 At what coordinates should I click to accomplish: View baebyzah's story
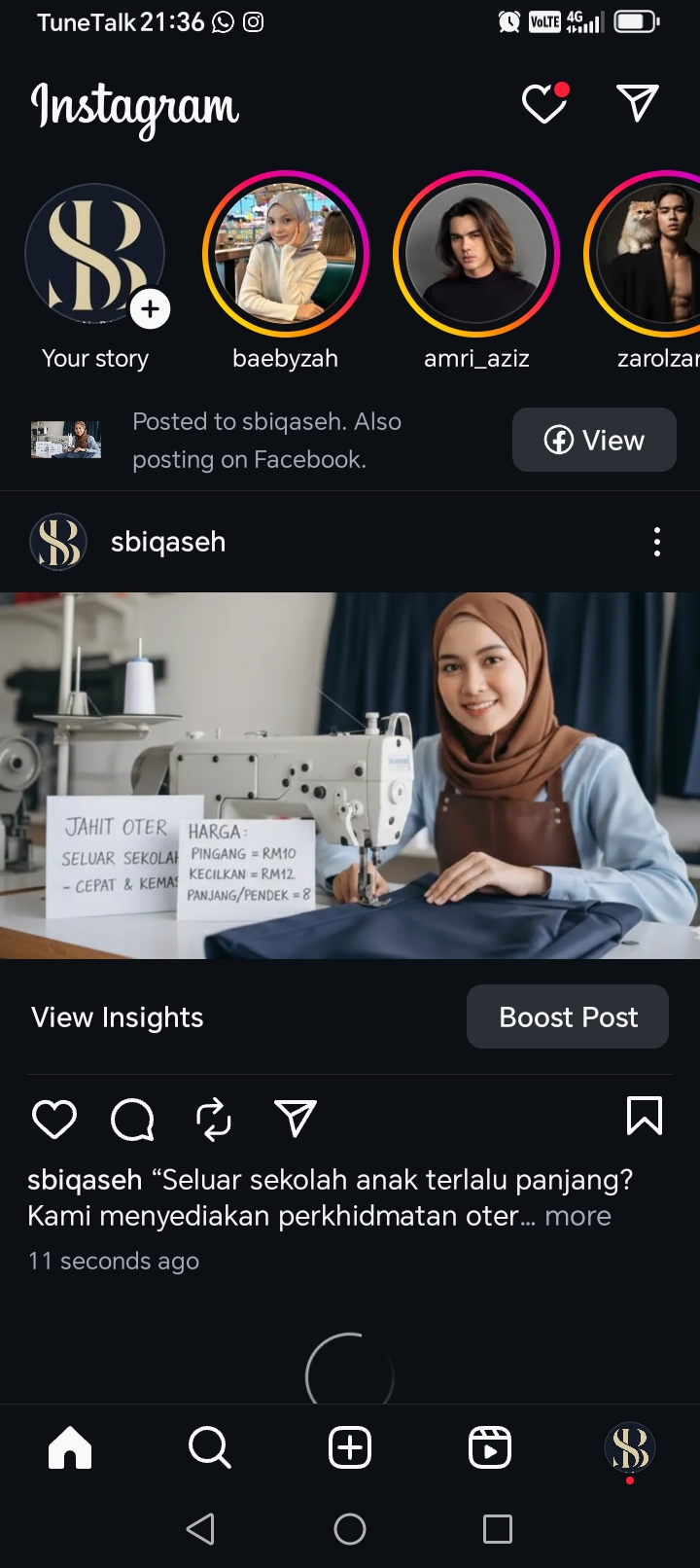click(285, 255)
